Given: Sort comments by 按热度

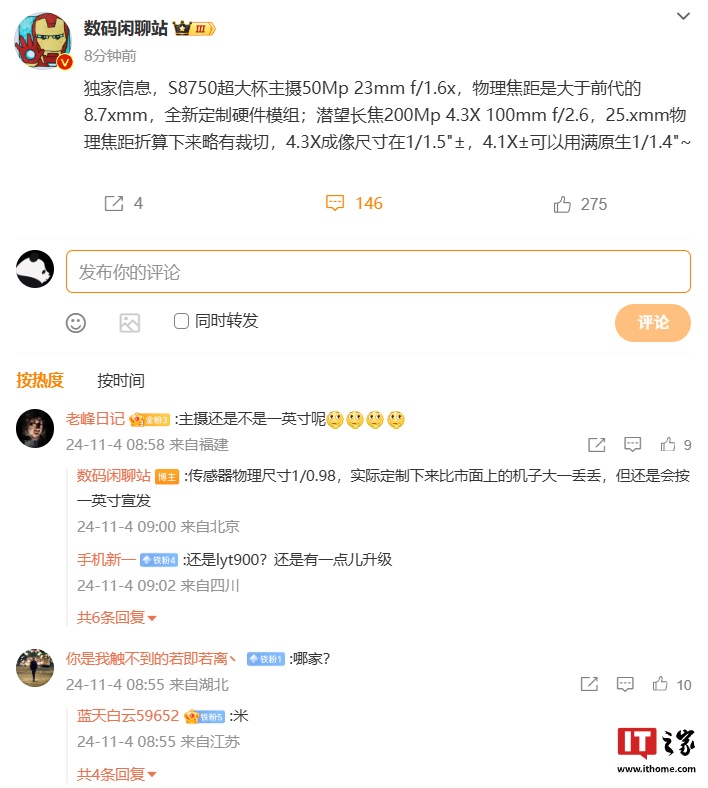Looking at the screenshot, I should [40, 380].
